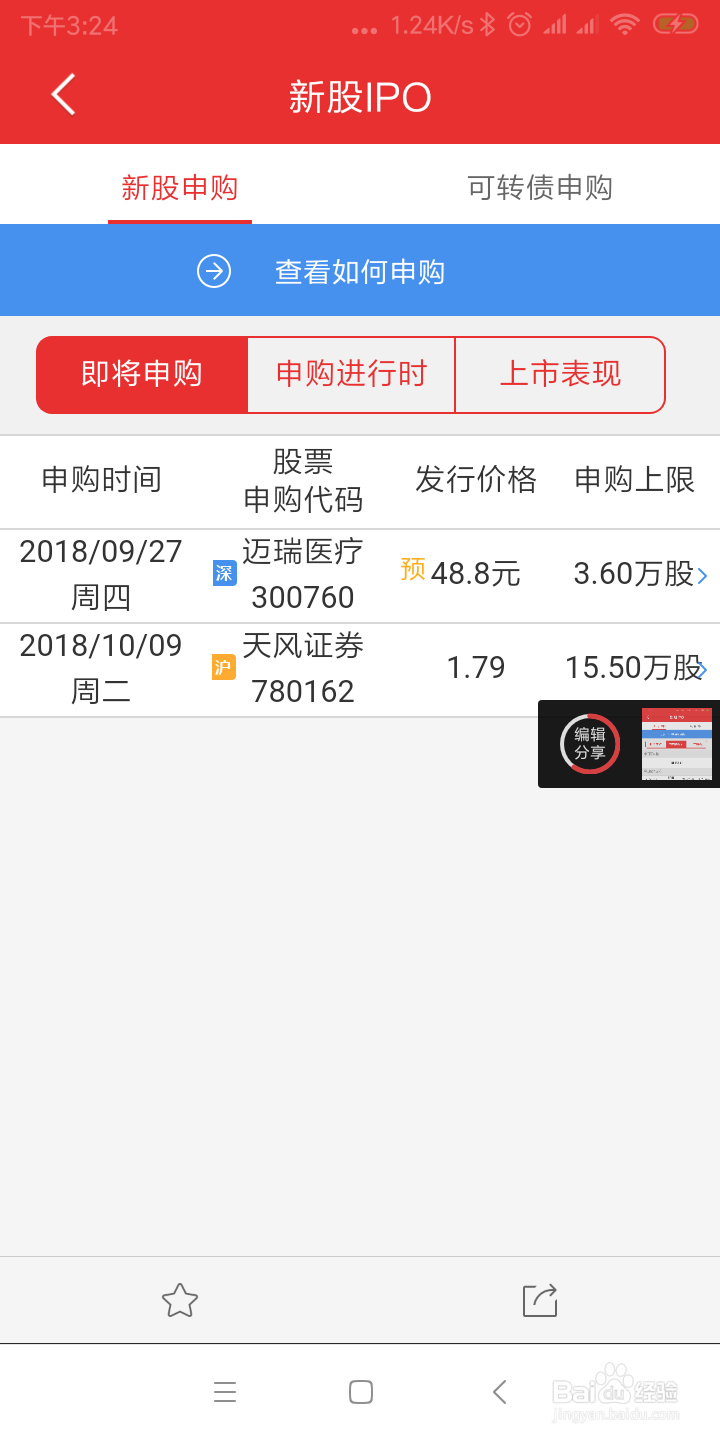Switch to the 可转债申购 tab
The width and height of the screenshot is (720, 1440).
pyautogui.click(x=539, y=186)
